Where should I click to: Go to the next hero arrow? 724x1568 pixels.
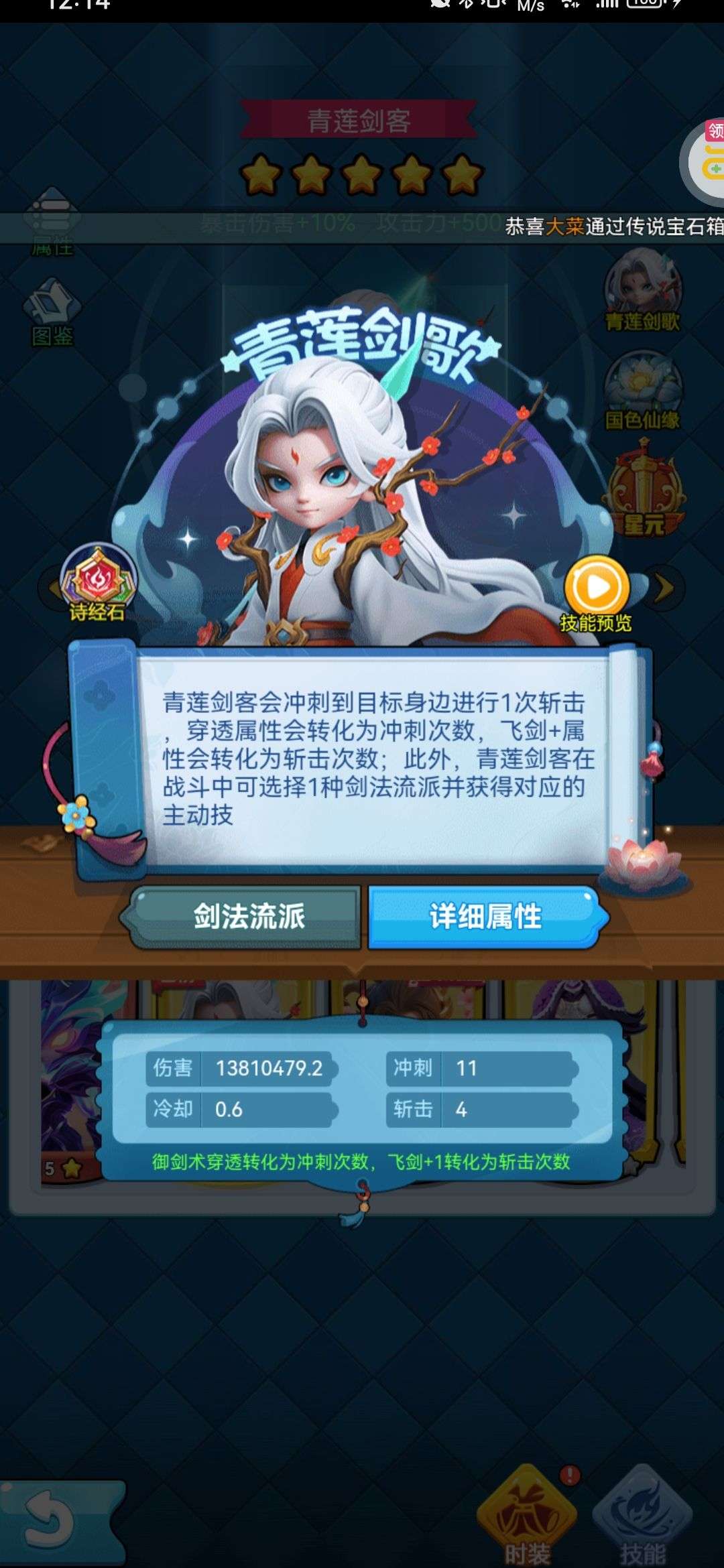tap(664, 588)
